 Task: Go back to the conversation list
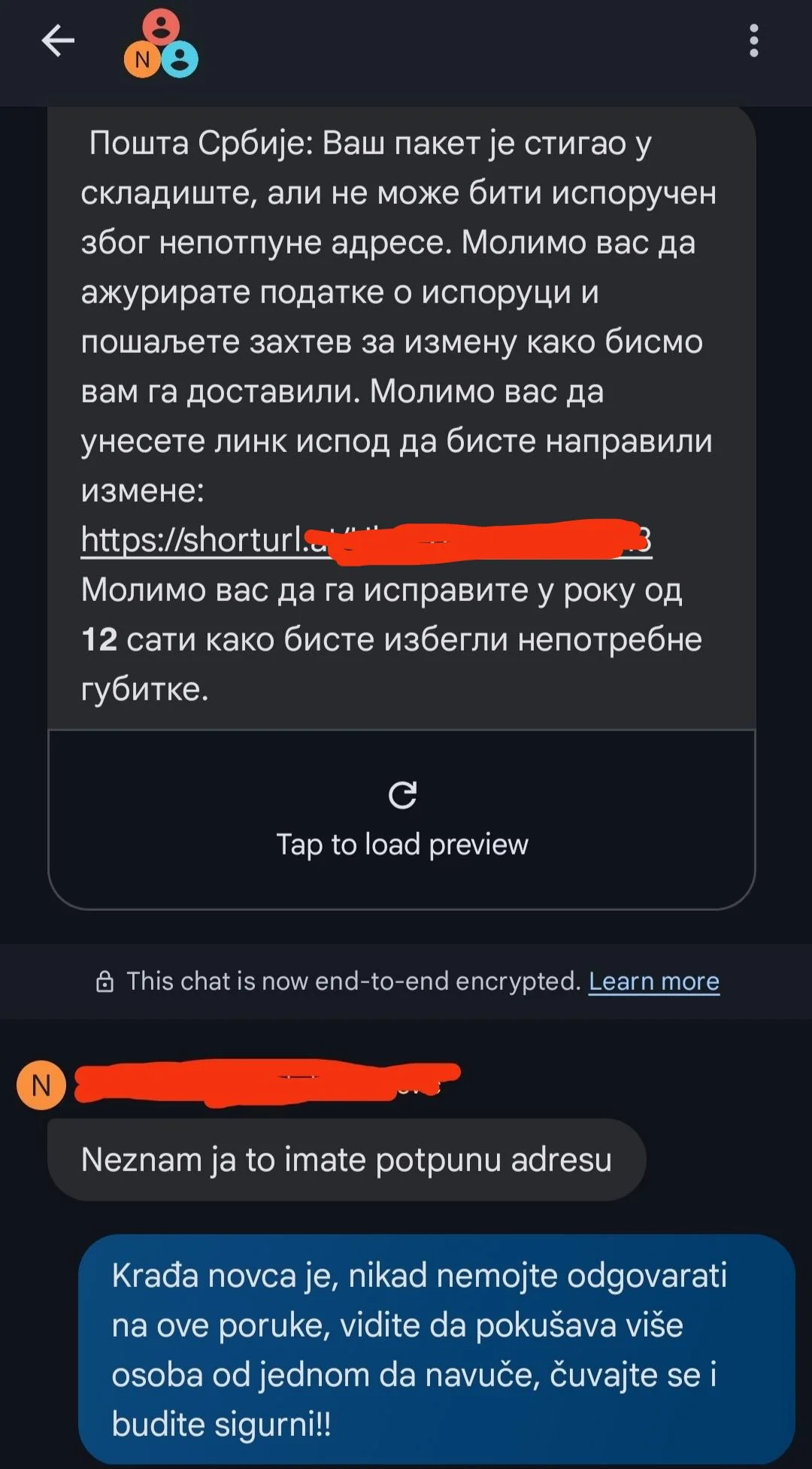pos(58,41)
